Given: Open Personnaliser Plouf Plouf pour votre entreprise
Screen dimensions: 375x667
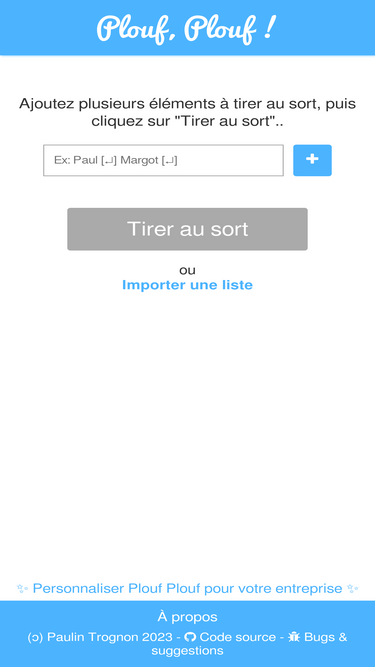Looking at the screenshot, I should (188, 588).
